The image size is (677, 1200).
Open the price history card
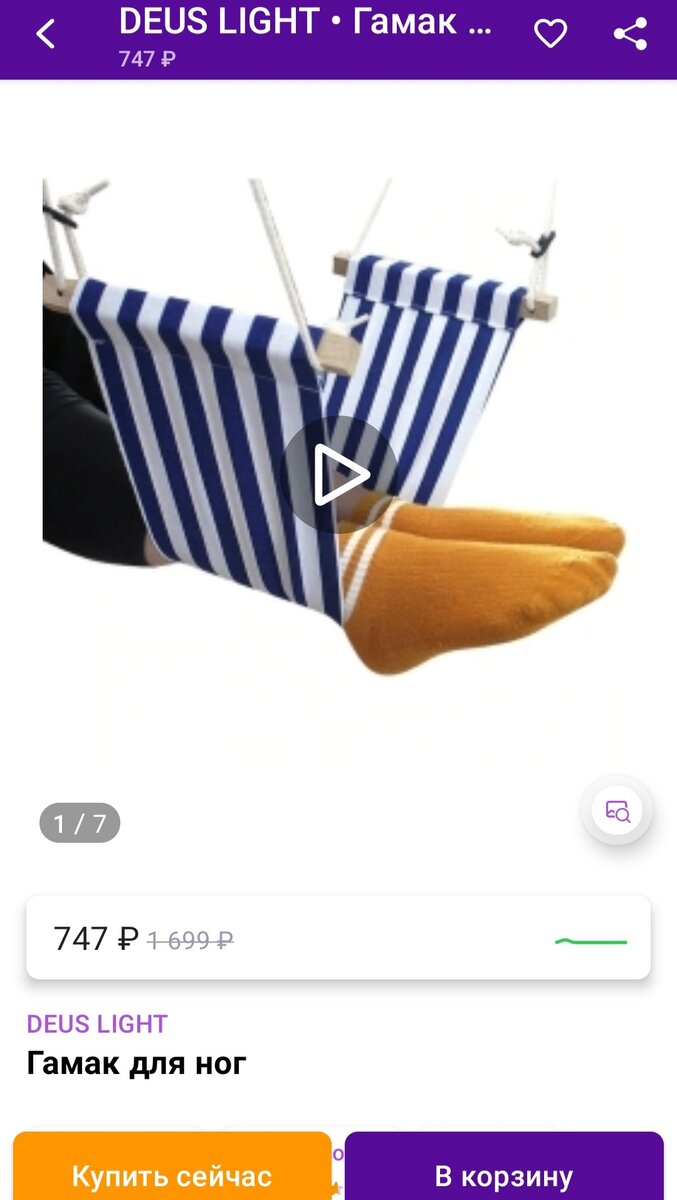coord(338,938)
